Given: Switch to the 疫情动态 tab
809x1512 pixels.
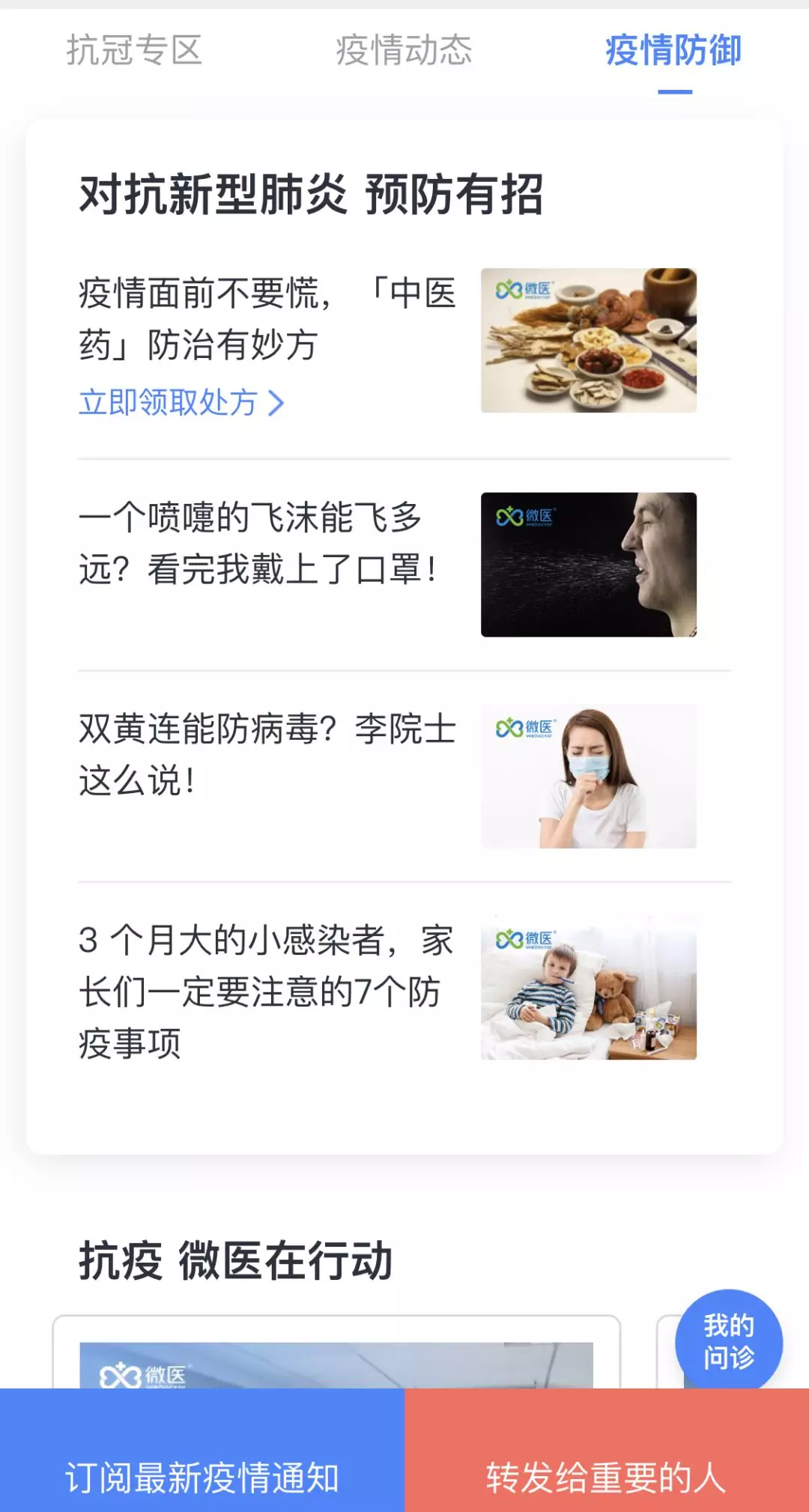Looking at the screenshot, I should click(x=404, y=51).
